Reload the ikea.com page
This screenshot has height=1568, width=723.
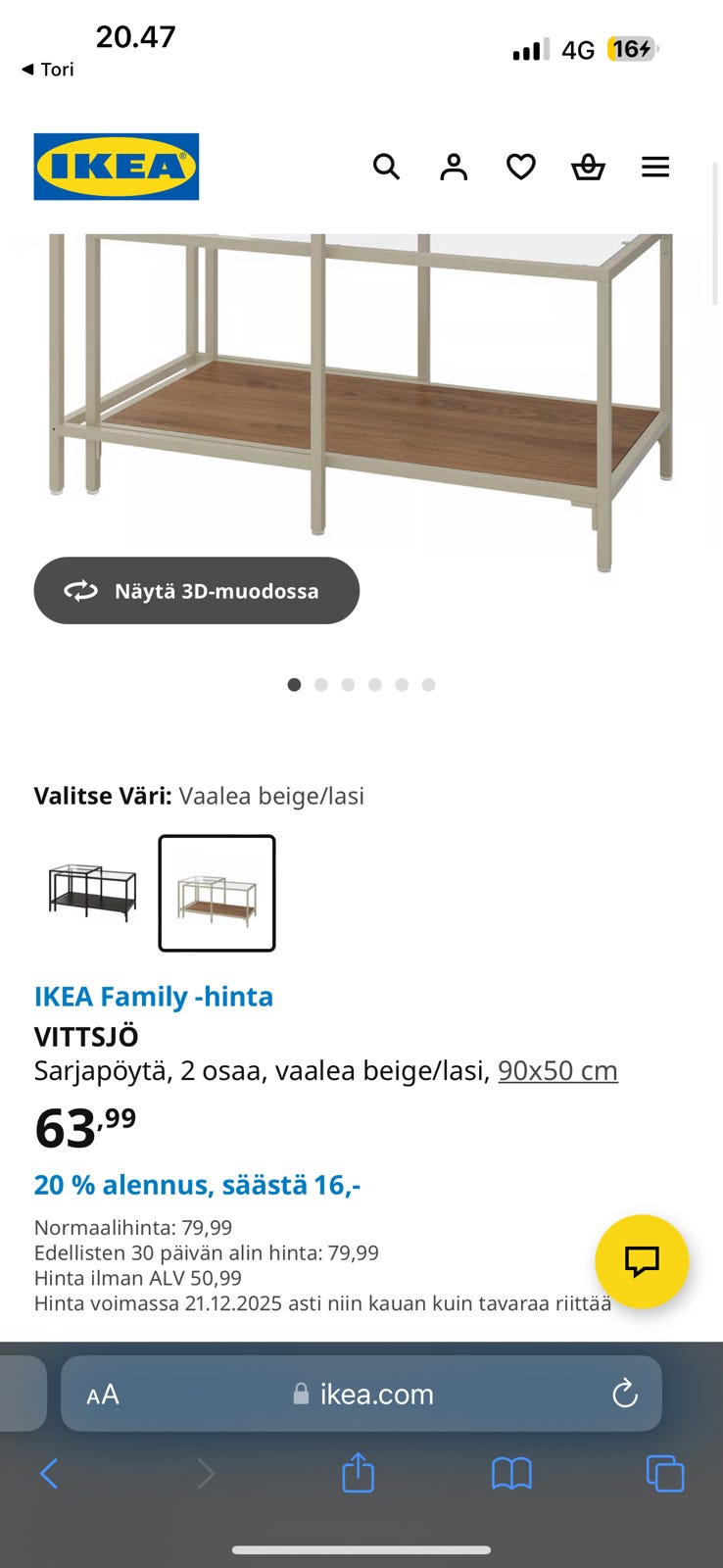tap(625, 1394)
